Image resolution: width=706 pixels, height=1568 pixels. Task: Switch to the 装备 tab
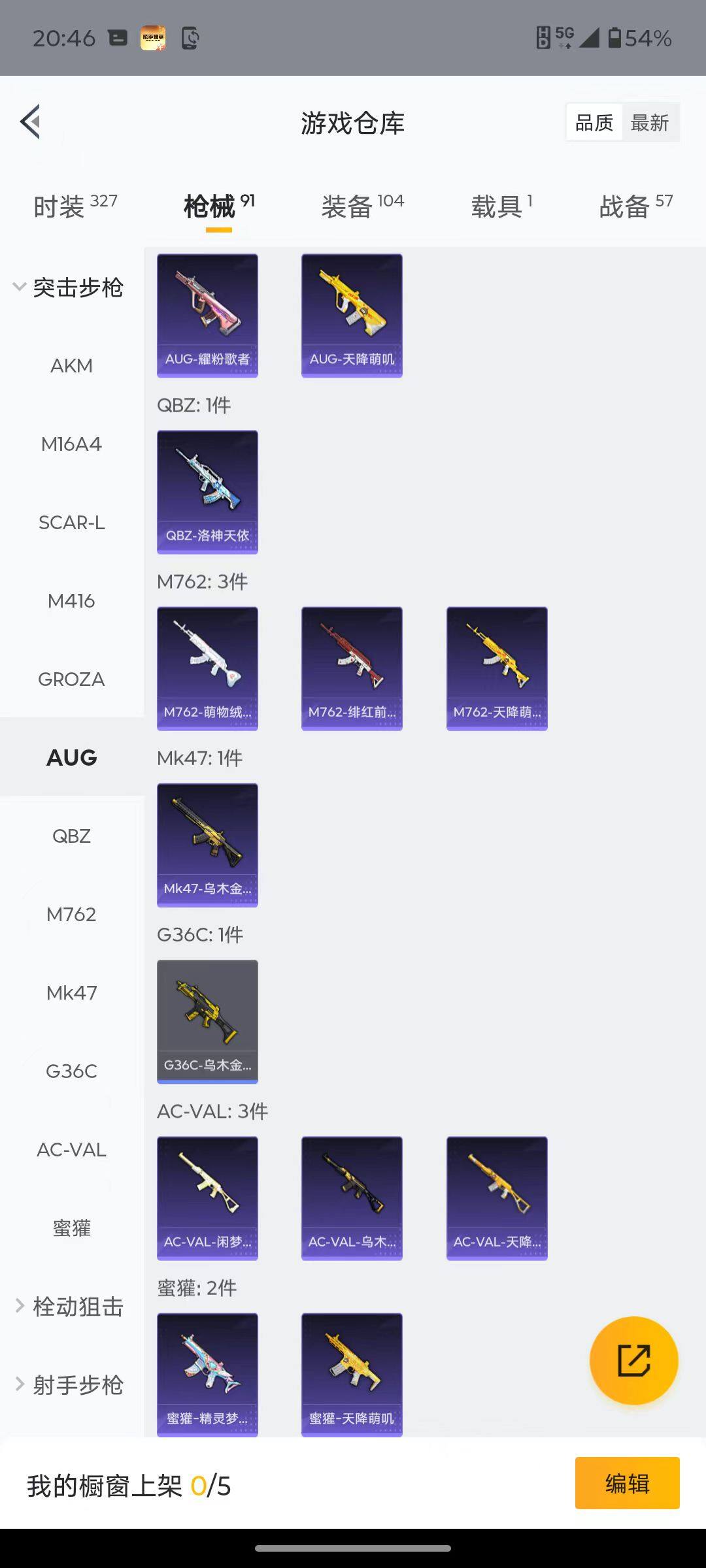click(362, 206)
